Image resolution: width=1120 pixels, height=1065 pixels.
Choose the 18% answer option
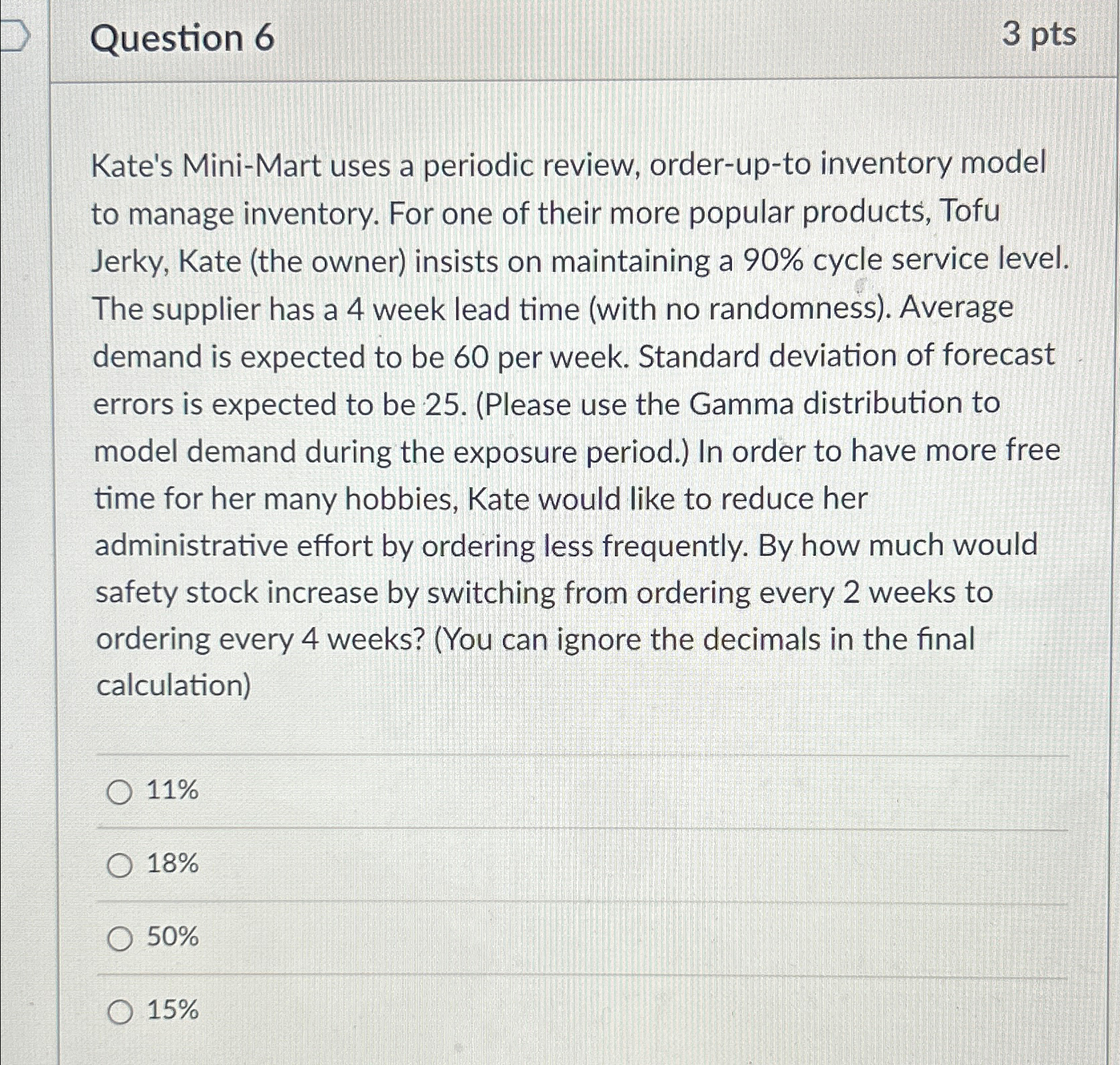pyautogui.click(x=119, y=865)
